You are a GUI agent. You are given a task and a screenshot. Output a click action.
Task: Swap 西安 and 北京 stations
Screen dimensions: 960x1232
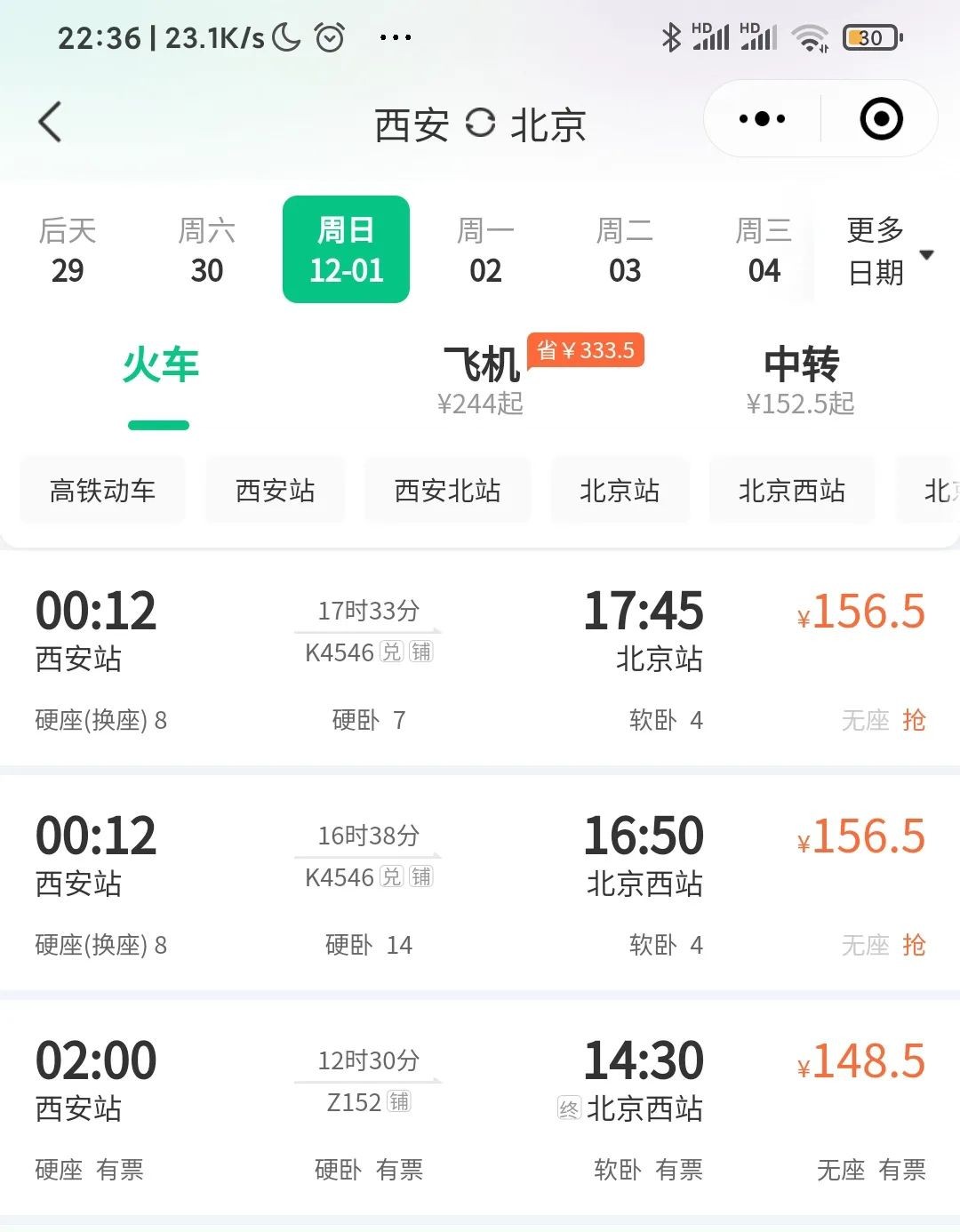[480, 123]
